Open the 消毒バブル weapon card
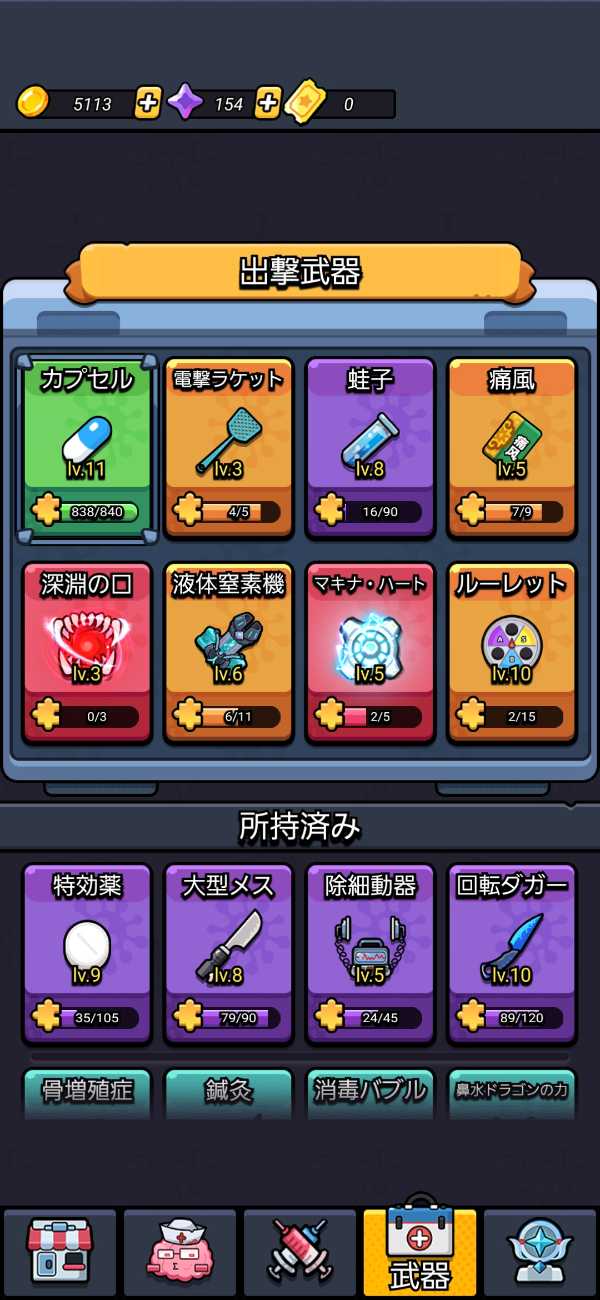Viewport: 600px width, 1300px height. [370, 1092]
